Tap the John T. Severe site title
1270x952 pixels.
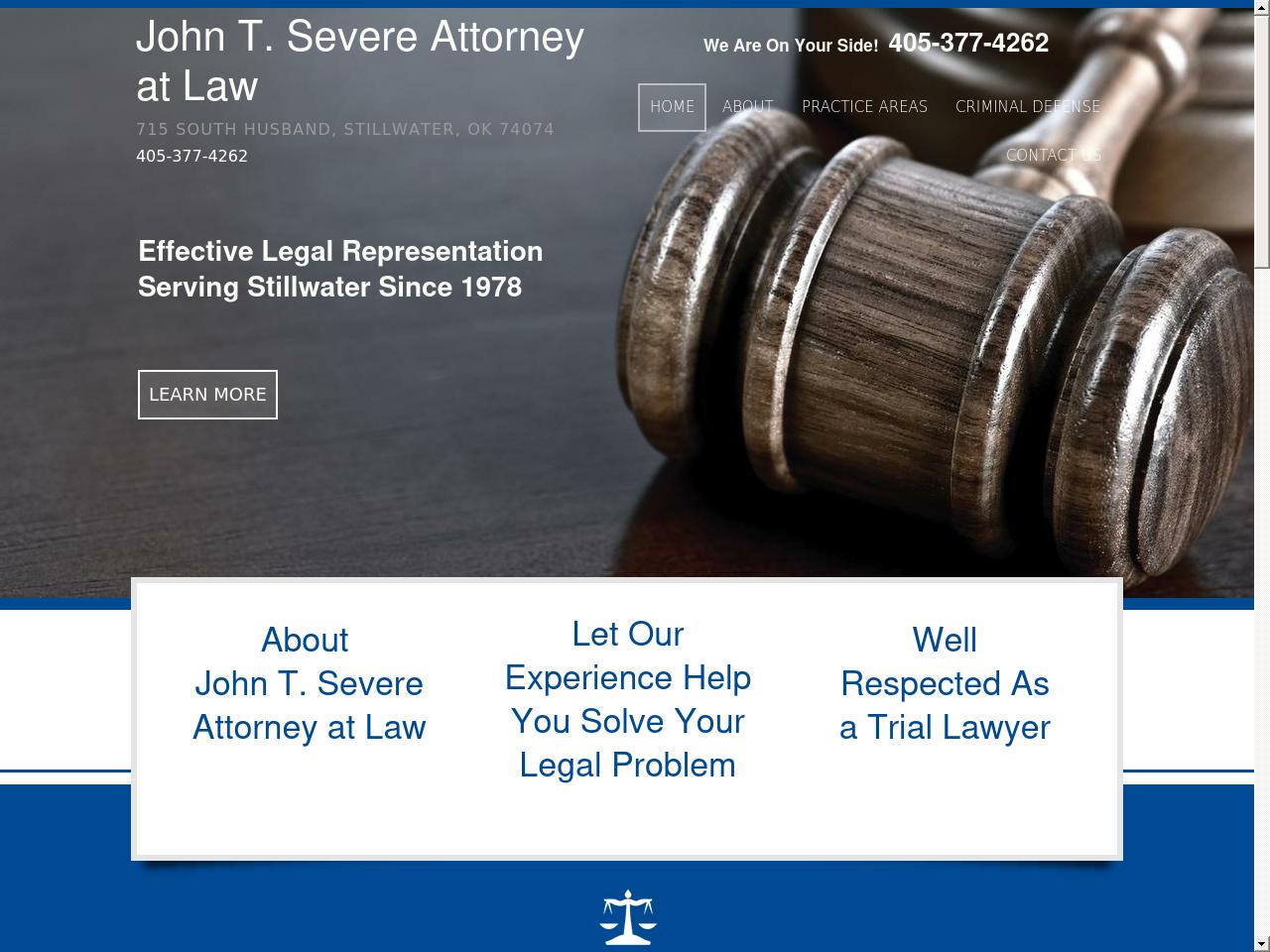click(359, 61)
